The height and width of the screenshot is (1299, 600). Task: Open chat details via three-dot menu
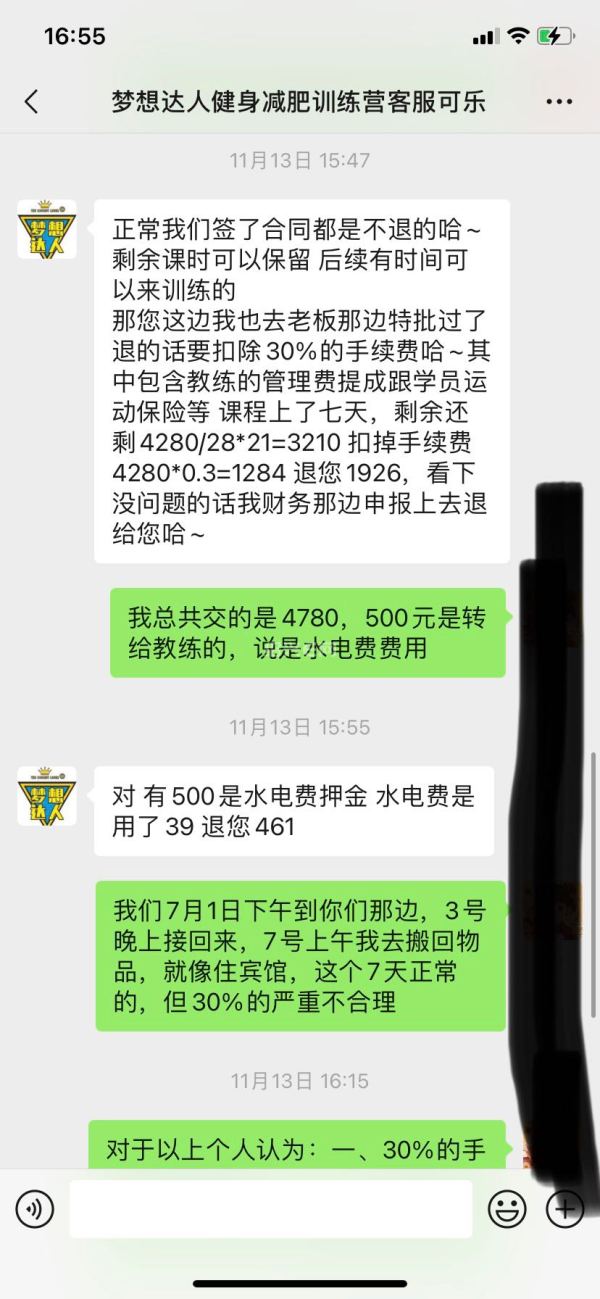558,101
